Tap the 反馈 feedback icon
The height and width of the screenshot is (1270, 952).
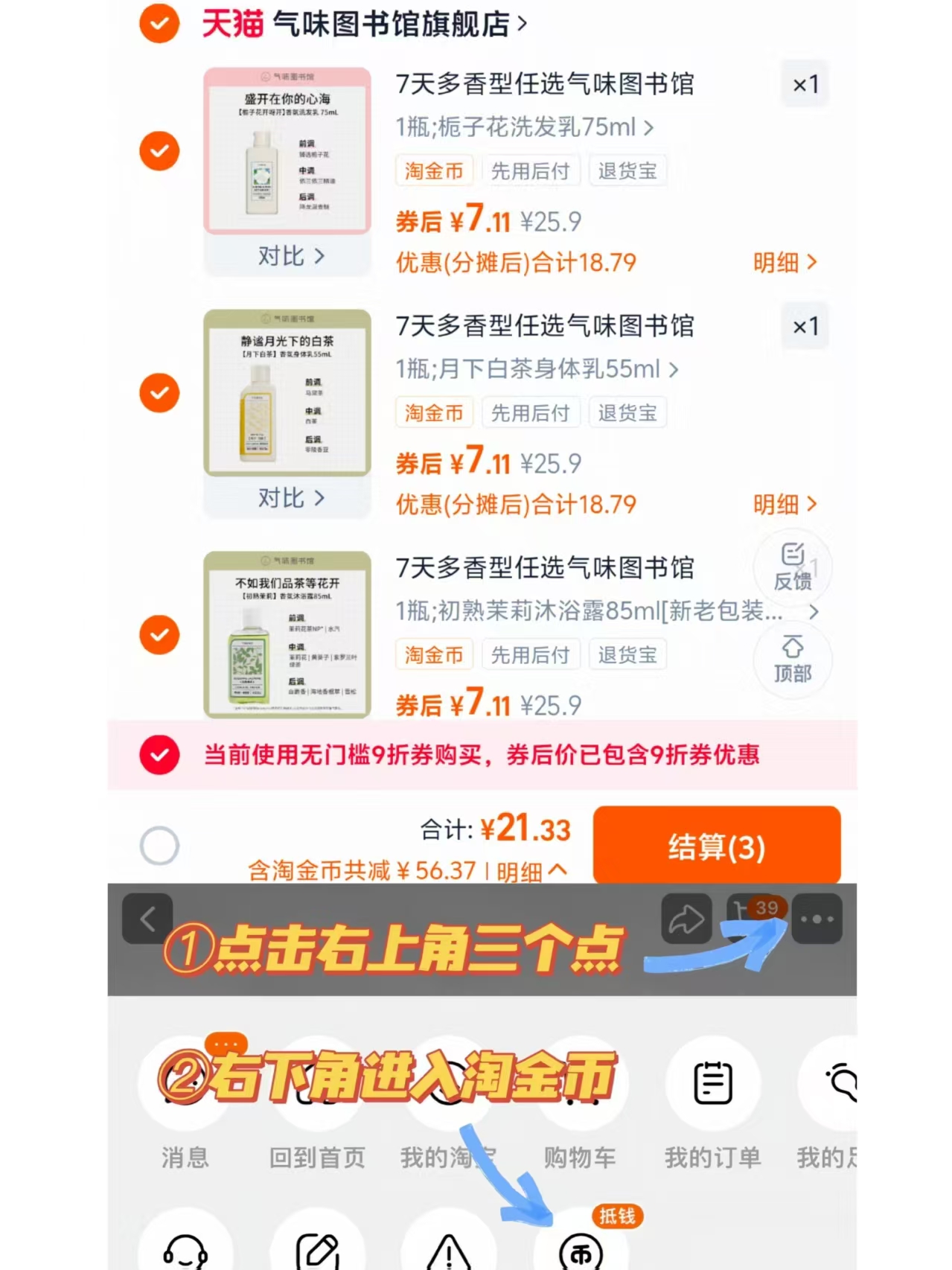pos(793,567)
